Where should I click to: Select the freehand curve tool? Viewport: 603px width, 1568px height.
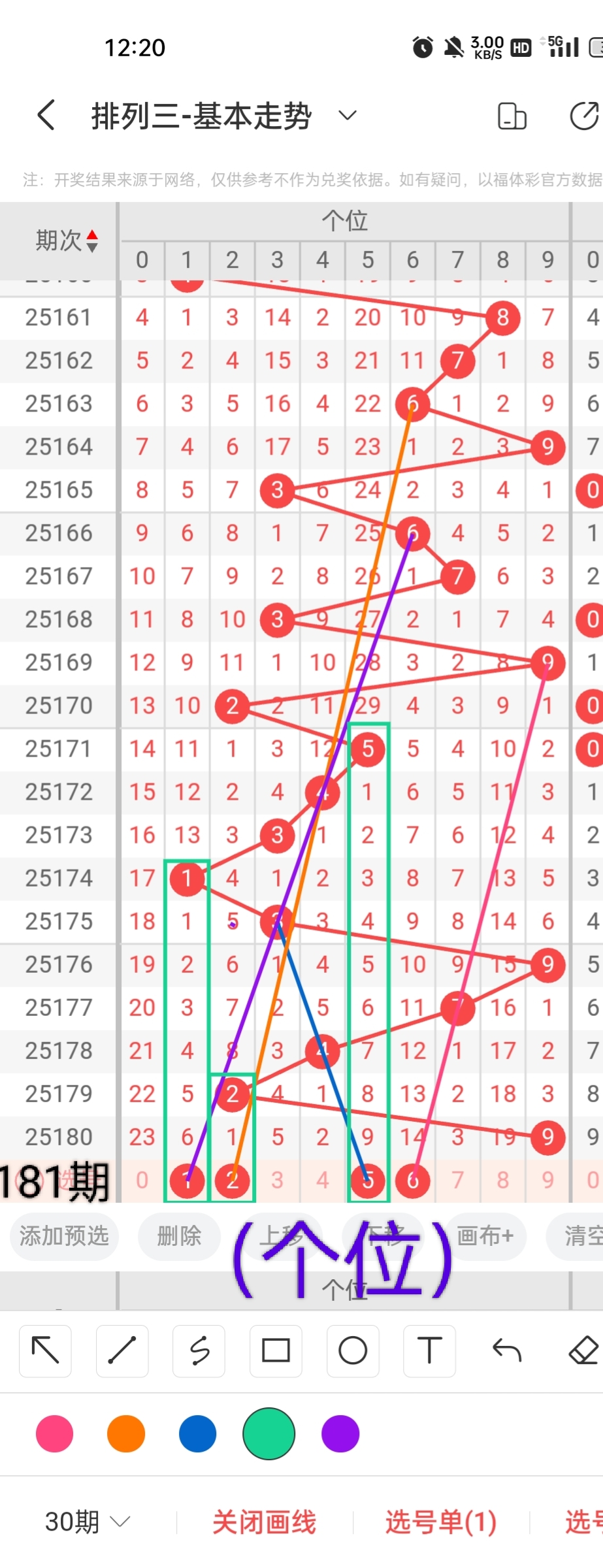(199, 1350)
